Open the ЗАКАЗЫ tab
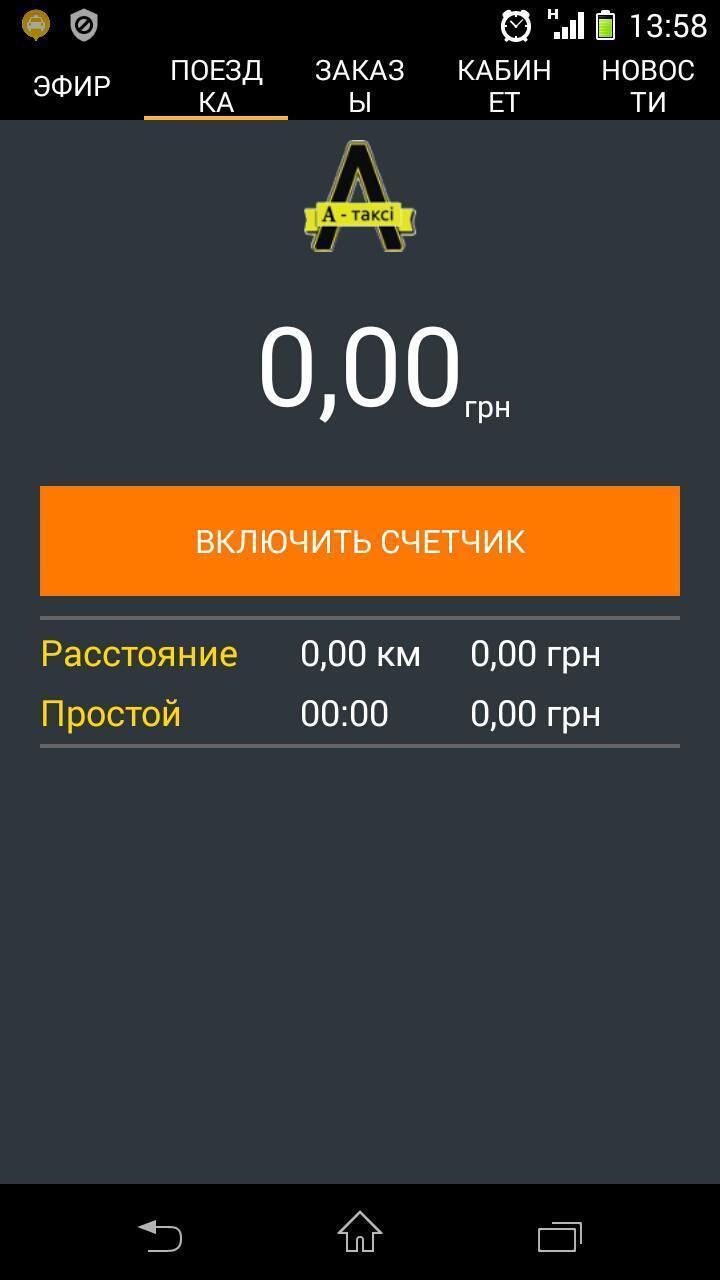Screen dimensions: 720x1280 (360, 86)
